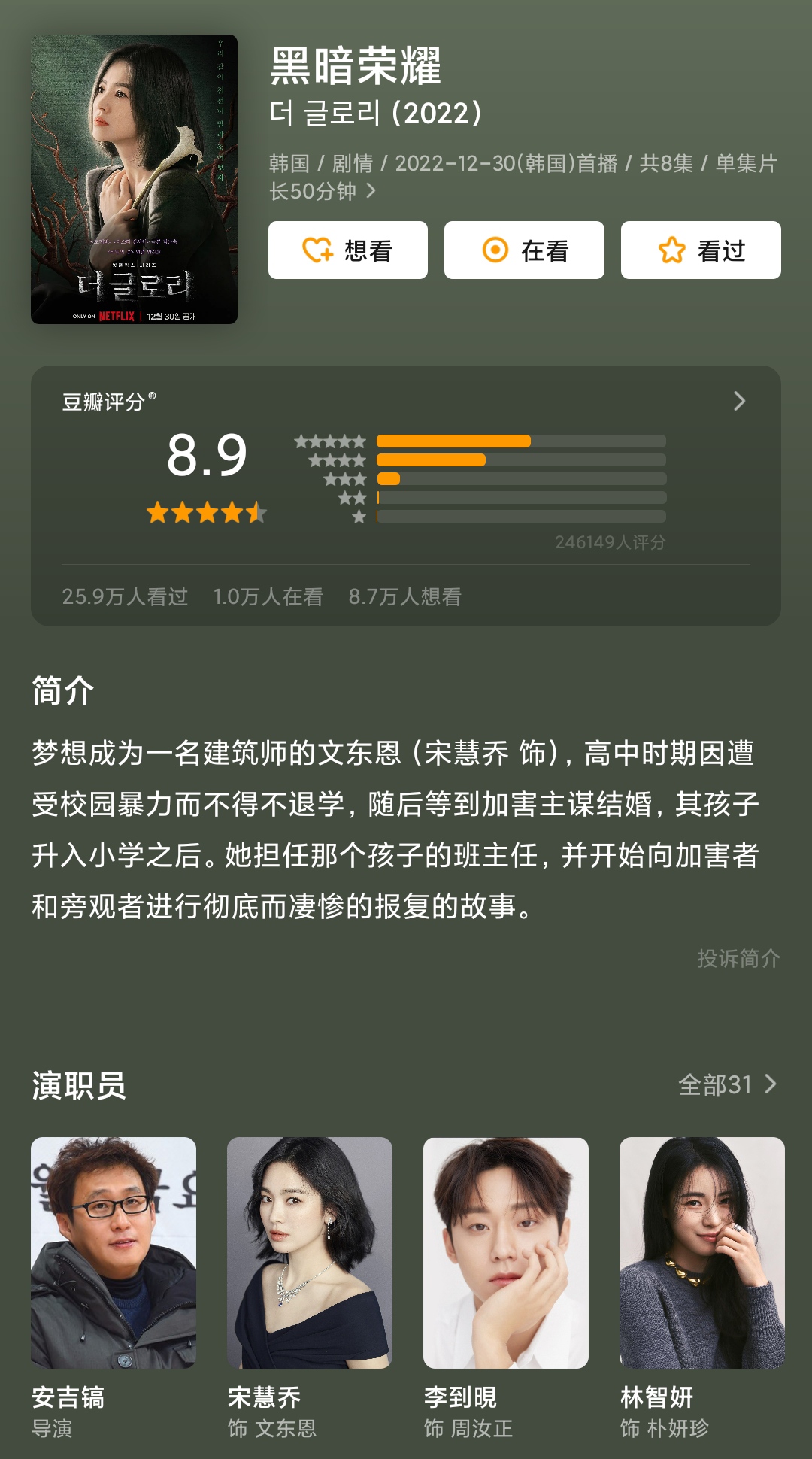
Task: Click the 投诉简介 link
Action: pyautogui.click(x=740, y=960)
